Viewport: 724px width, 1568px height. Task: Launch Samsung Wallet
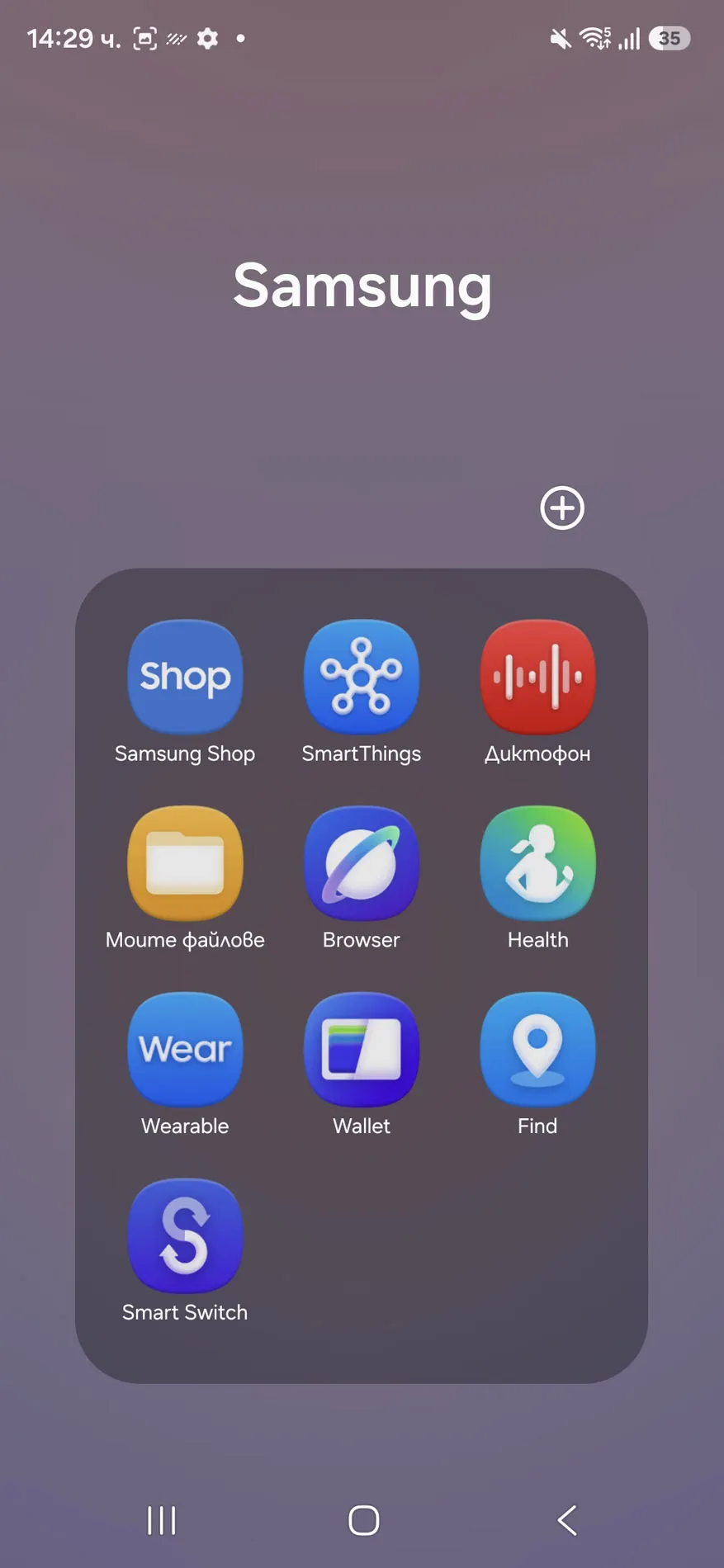362,1050
